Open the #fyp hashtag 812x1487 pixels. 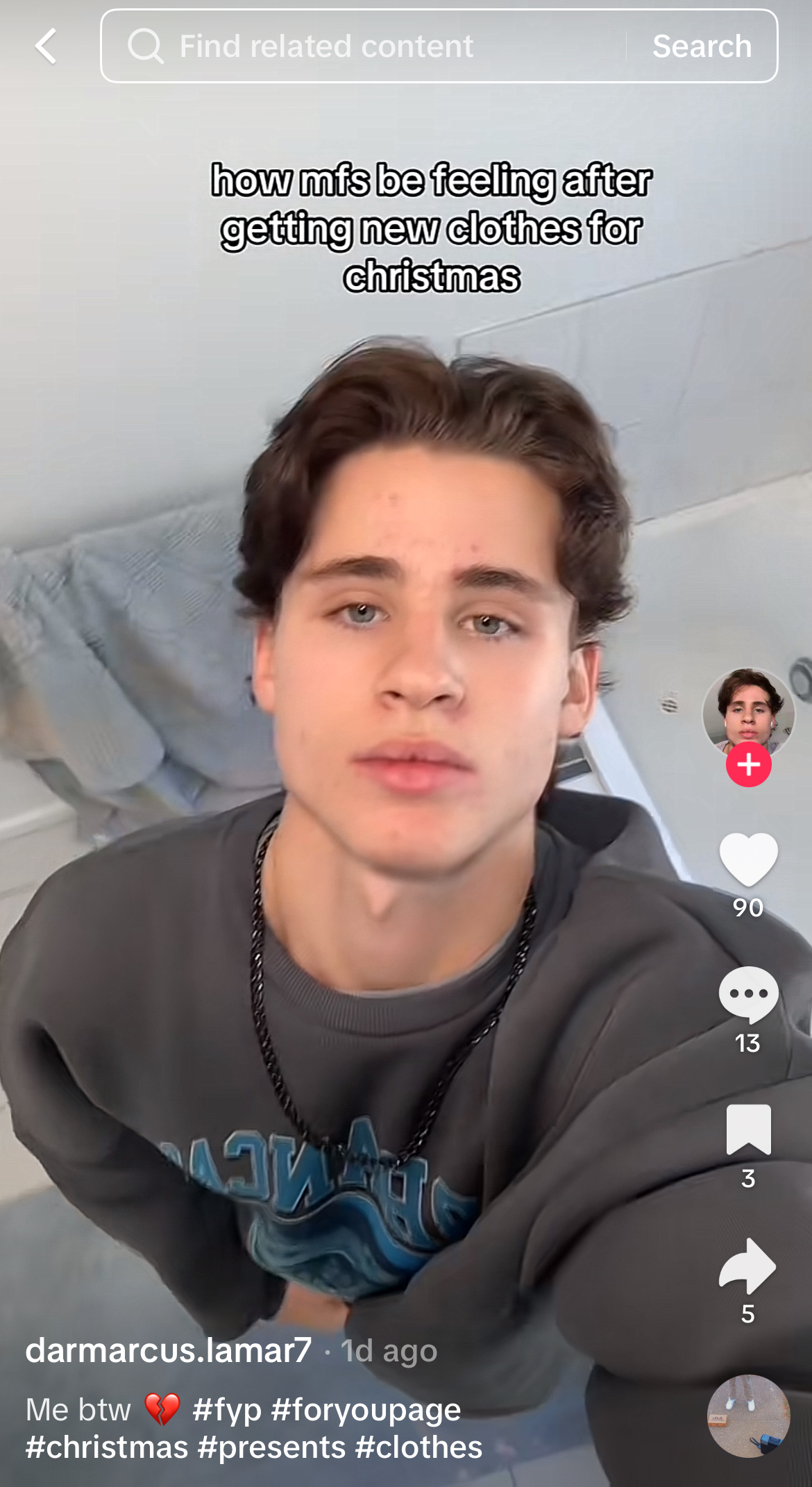[x=227, y=1410]
